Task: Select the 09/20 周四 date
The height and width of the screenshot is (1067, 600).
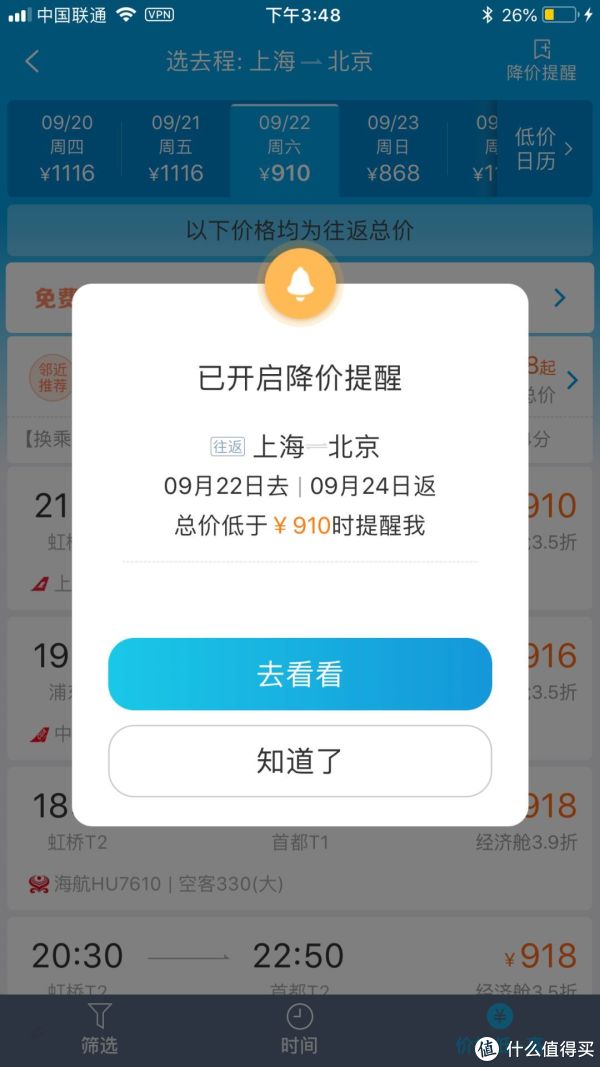Action: [67, 148]
